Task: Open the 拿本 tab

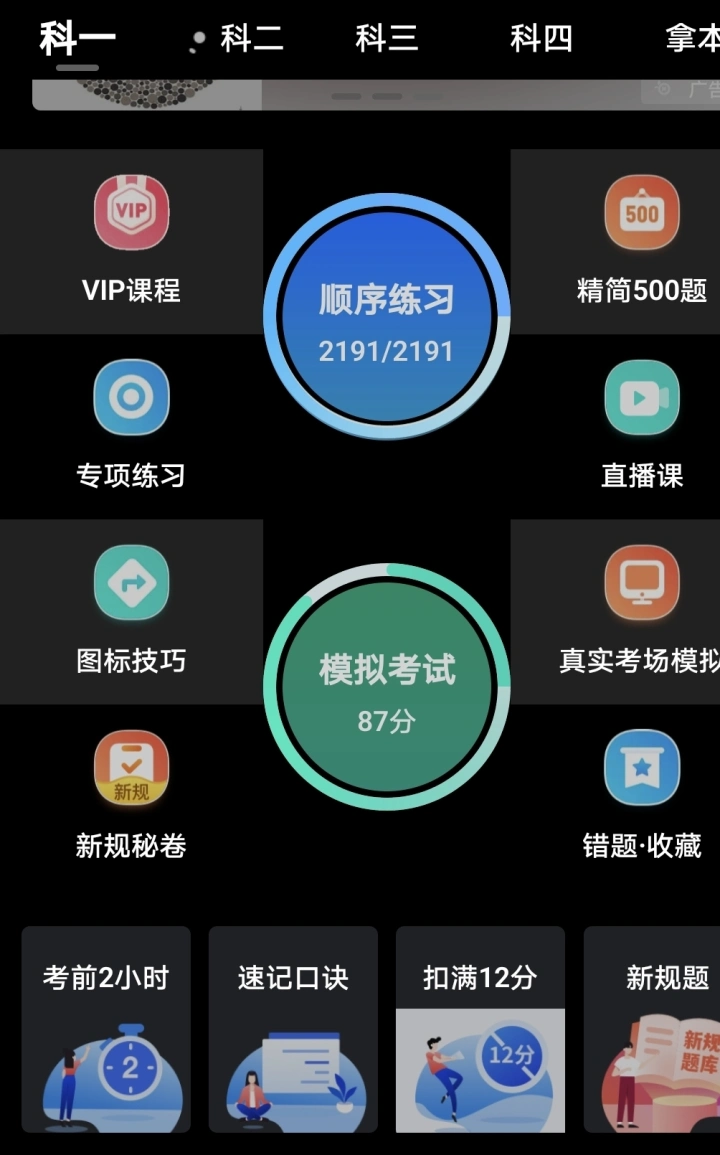Action: coord(692,39)
